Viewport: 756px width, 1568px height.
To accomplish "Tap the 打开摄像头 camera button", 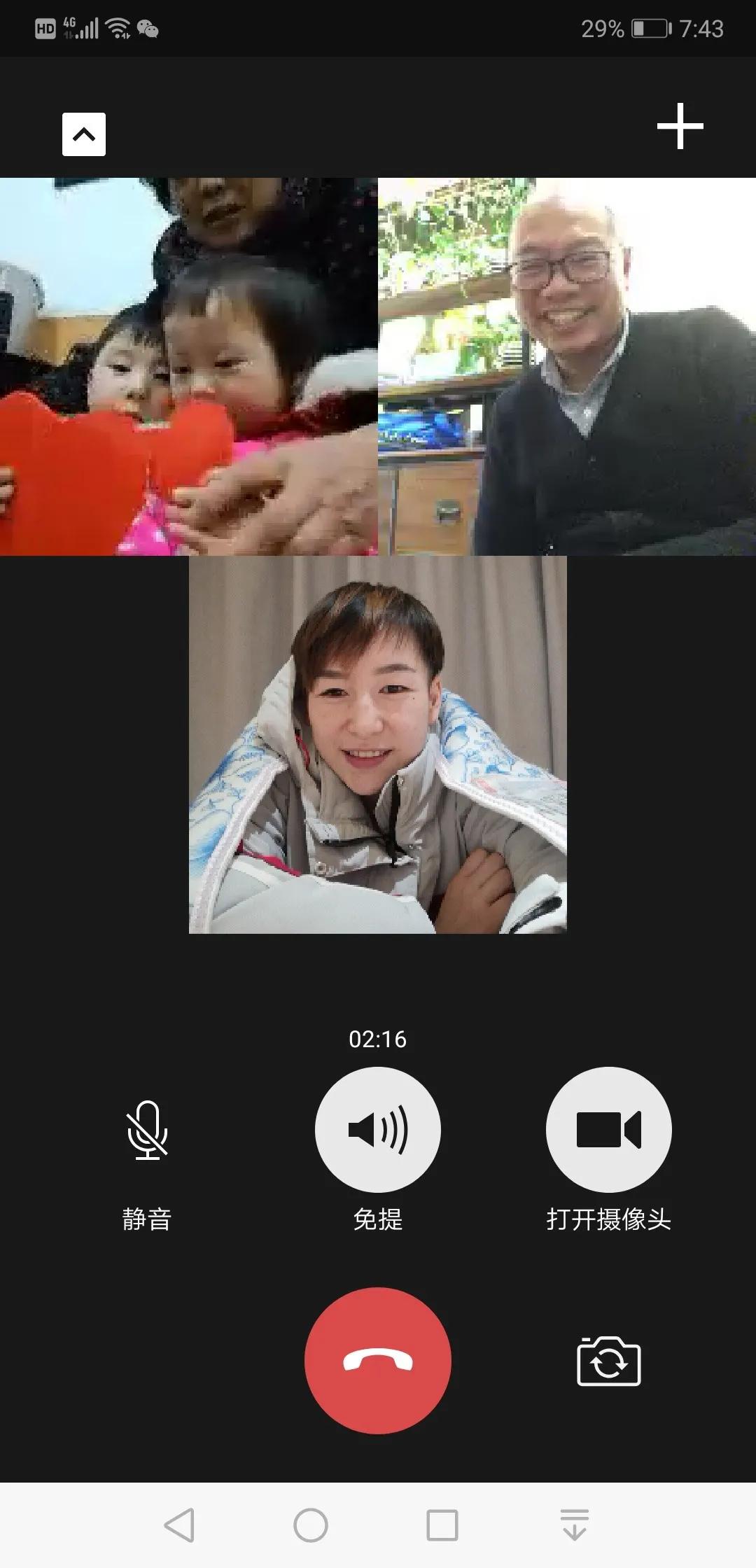I will pos(608,1130).
